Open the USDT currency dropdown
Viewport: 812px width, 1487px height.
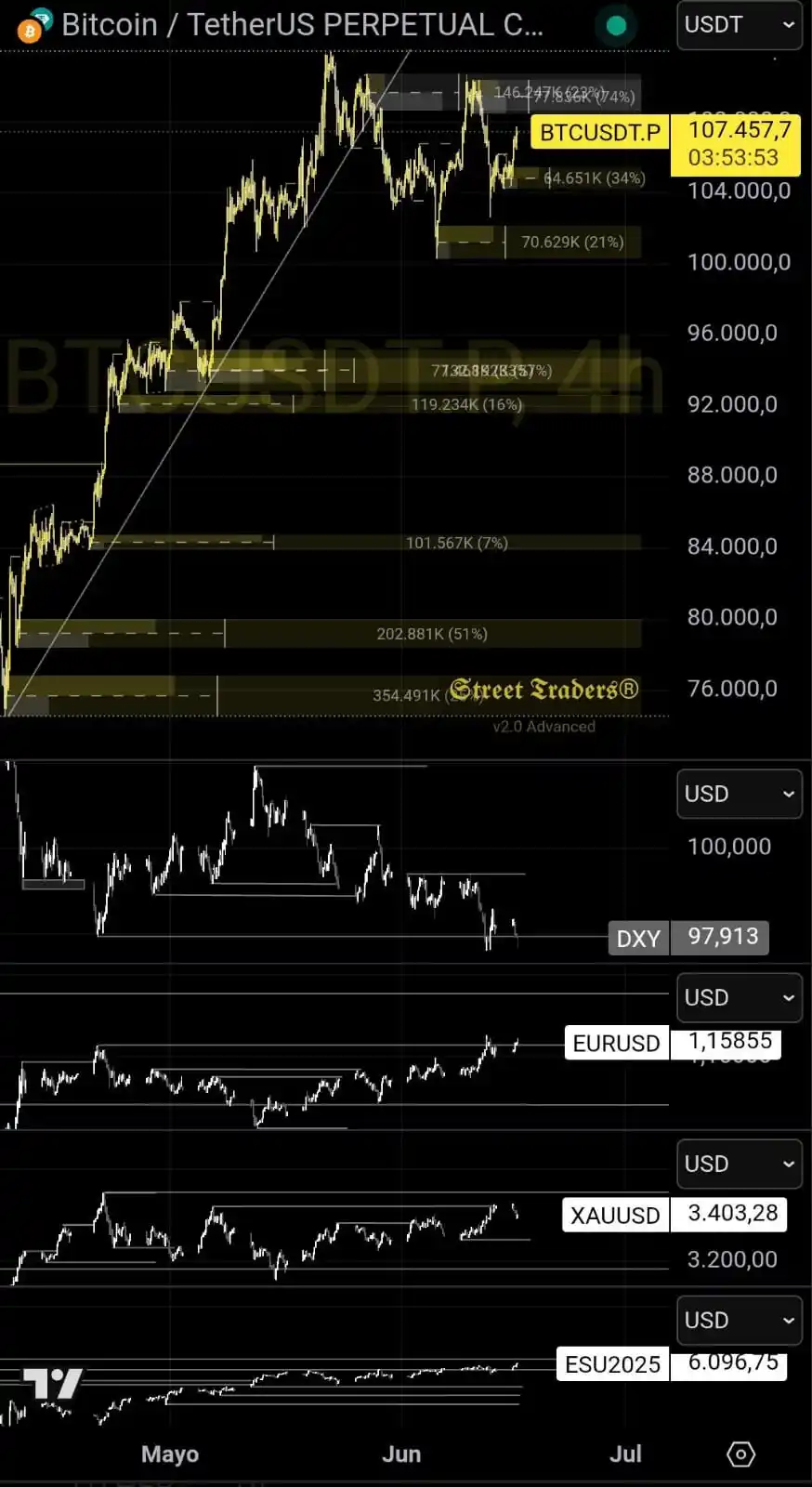[x=739, y=25]
